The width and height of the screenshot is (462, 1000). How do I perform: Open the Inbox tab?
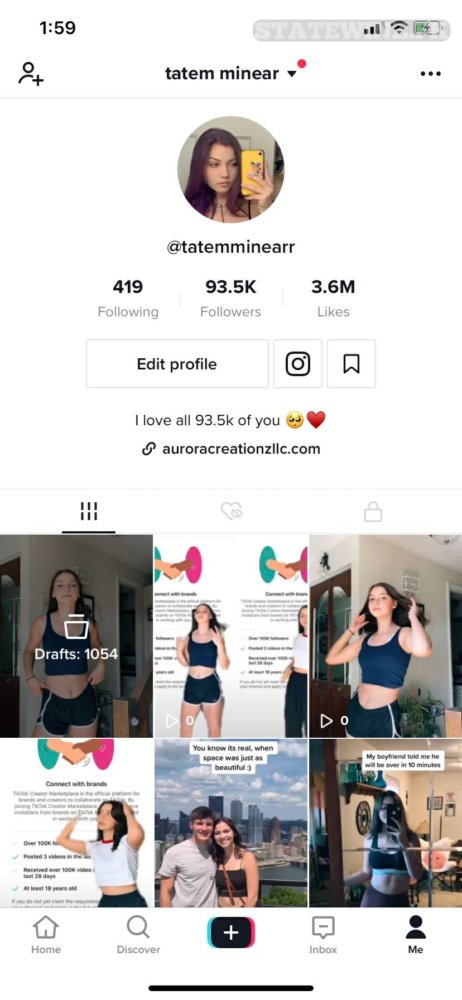point(323,935)
